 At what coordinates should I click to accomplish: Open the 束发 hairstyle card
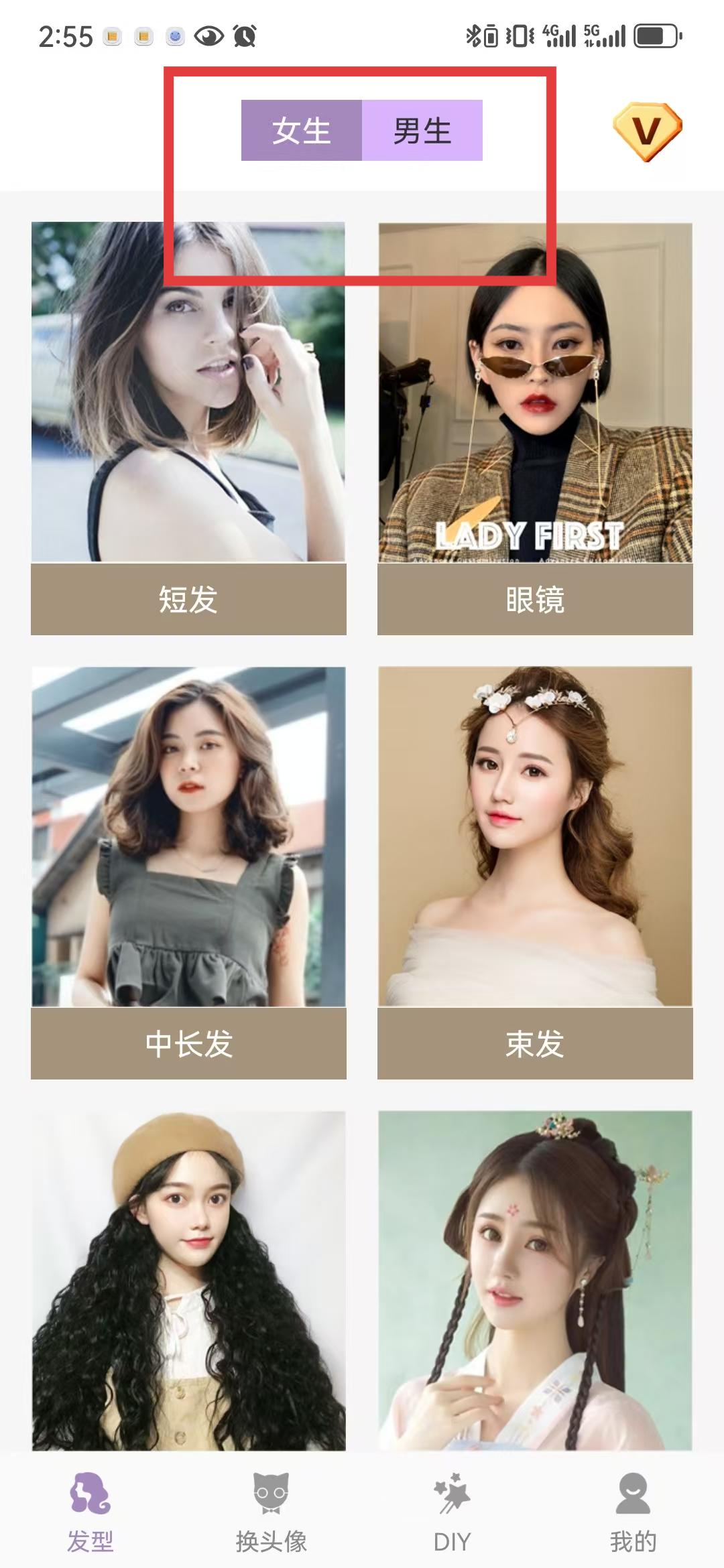[x=535, y=871]
